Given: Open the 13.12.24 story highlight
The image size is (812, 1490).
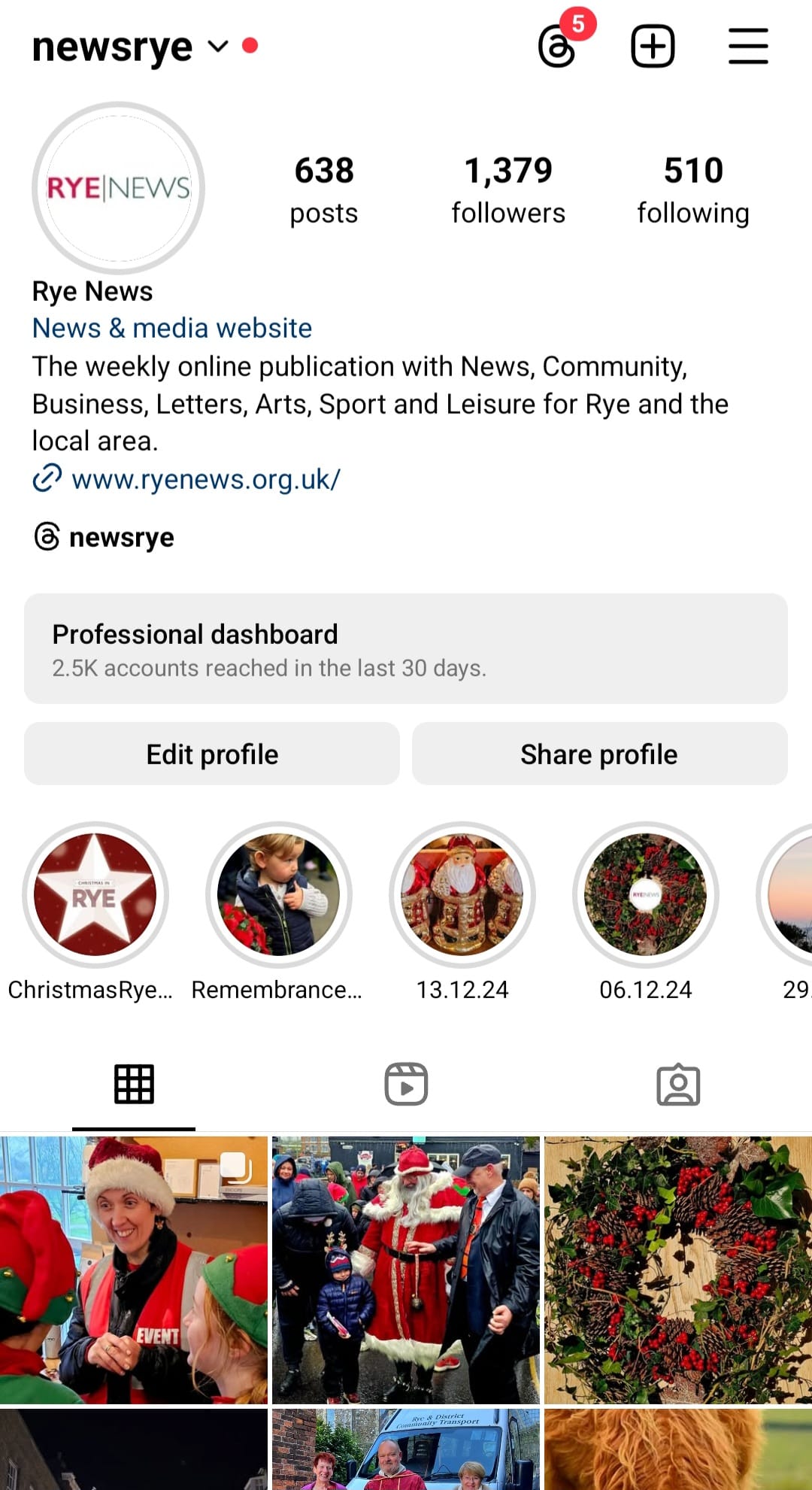Looking at the screenshot, I should click(x=462, y=894).
